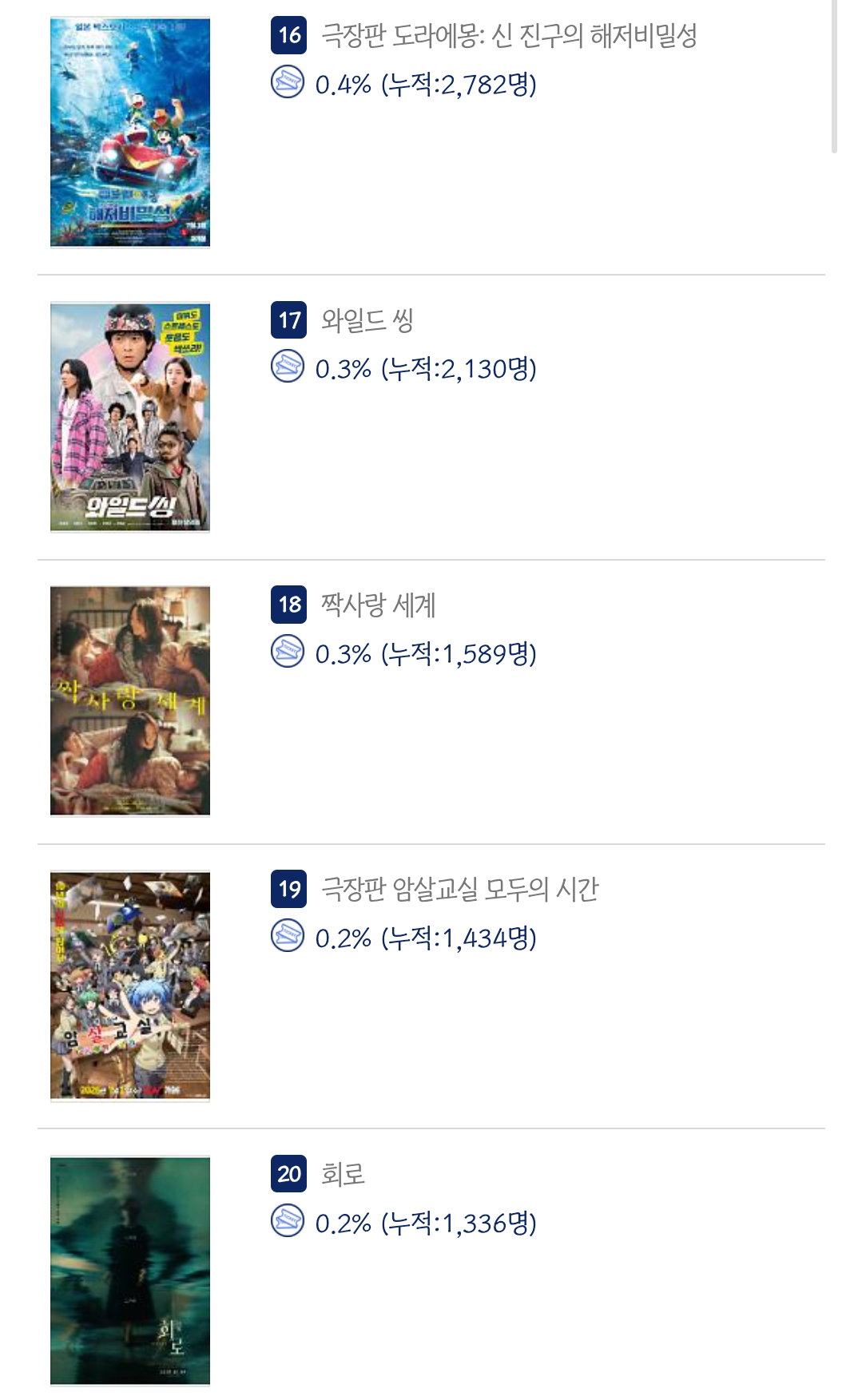This screenshot has width=862, height=1400.
Task: Tap the 짝사랑 세계 movie poster
Action: [x=130, y=701]
